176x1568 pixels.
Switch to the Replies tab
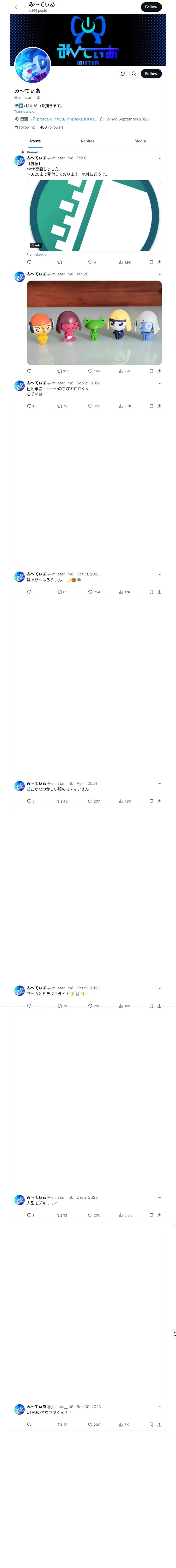click(x=87, y=141)
